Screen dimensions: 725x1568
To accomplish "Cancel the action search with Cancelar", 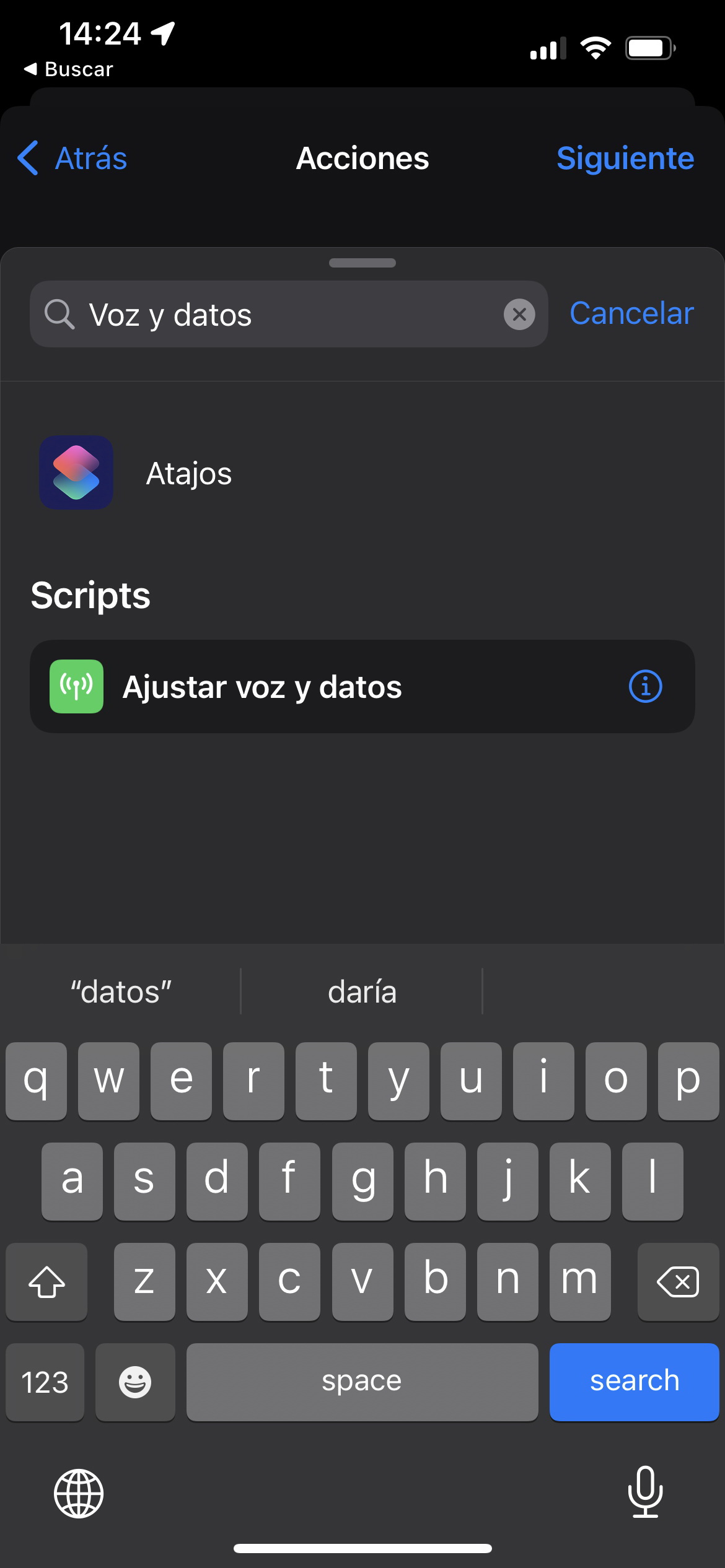I will click(x=631, y=313).
